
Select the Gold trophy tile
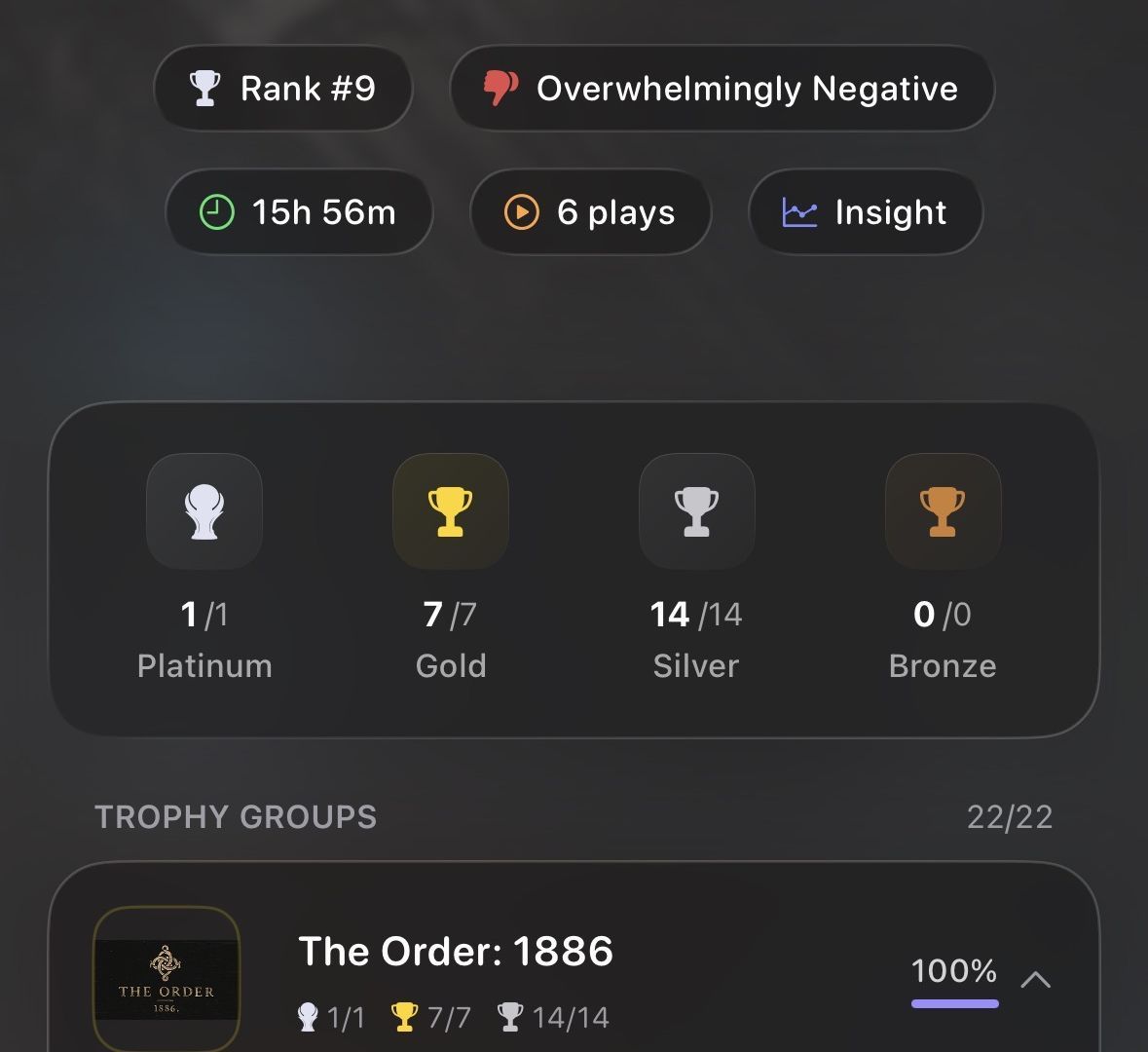point(450,511)
